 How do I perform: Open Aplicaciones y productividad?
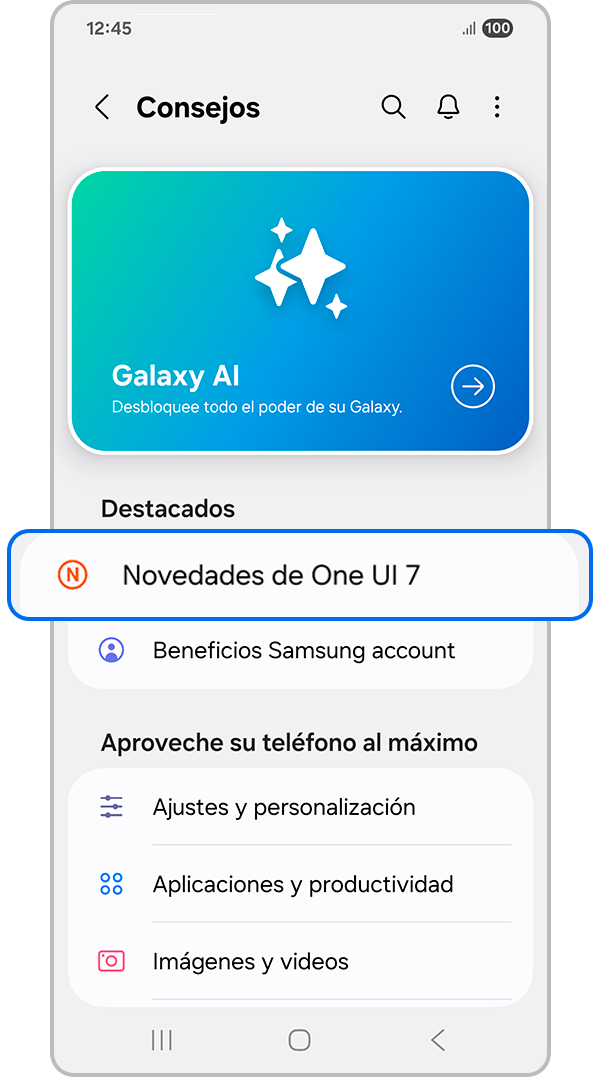pyautogui.click(x=302, y=884)
